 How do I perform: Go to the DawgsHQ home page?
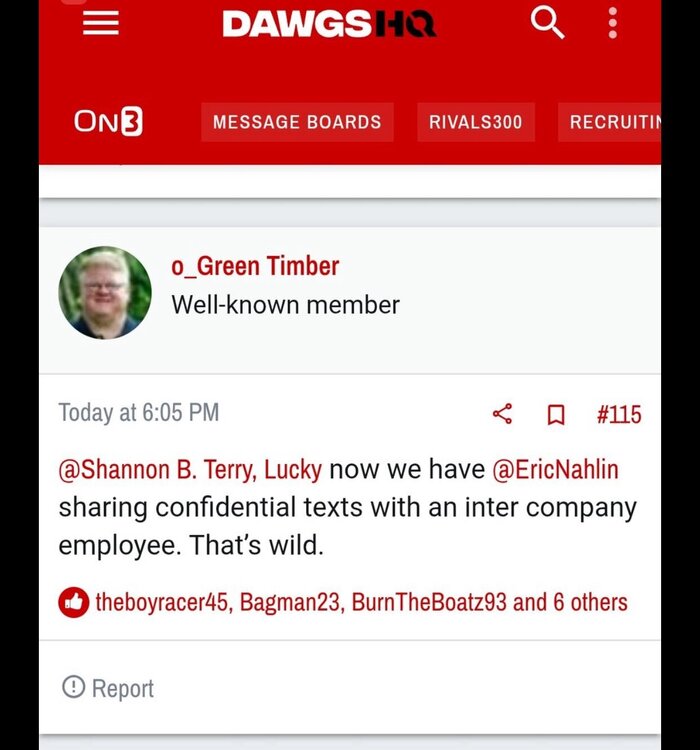click(329, 23)
